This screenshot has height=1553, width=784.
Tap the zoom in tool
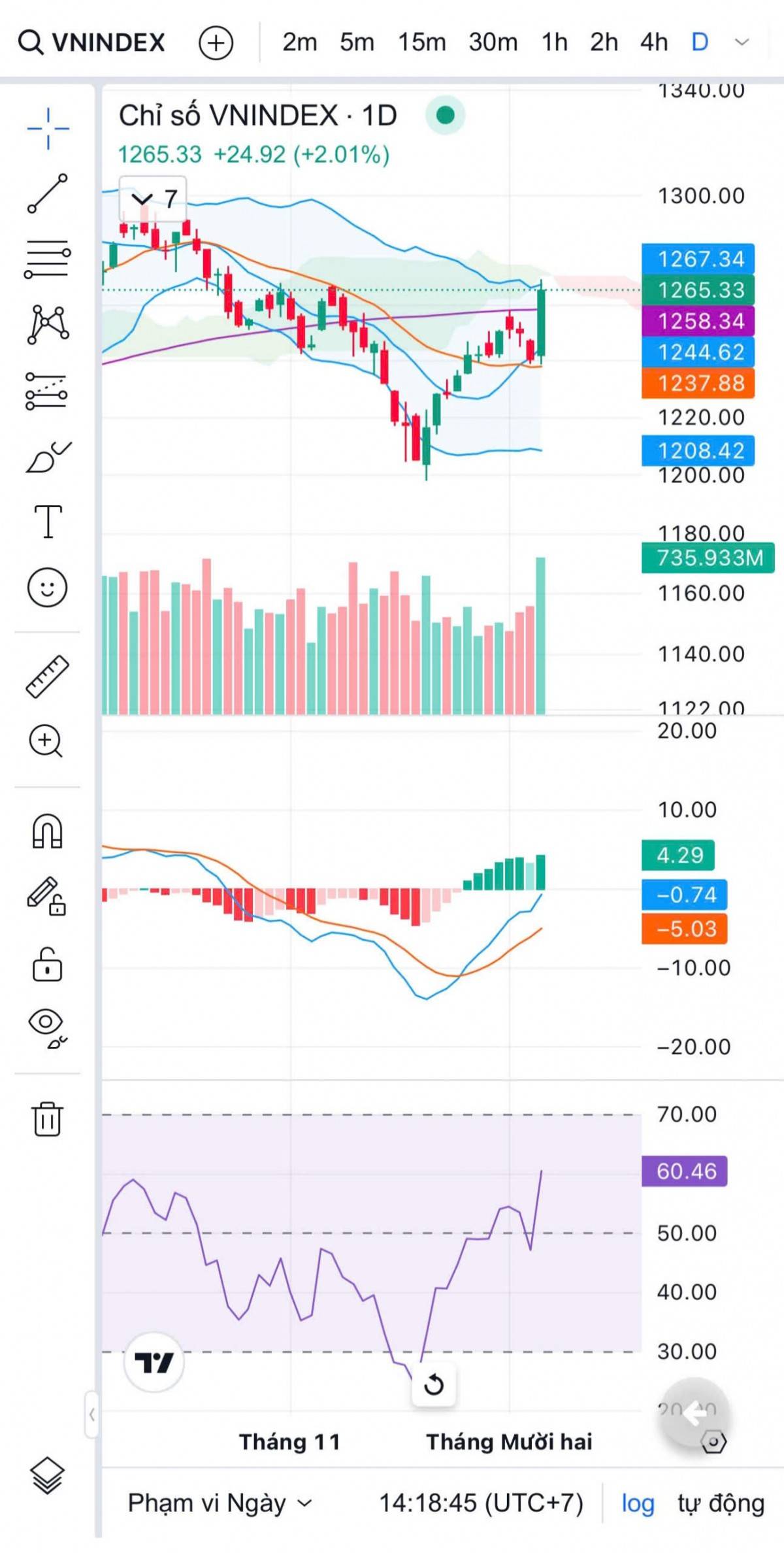click(46, 741)
